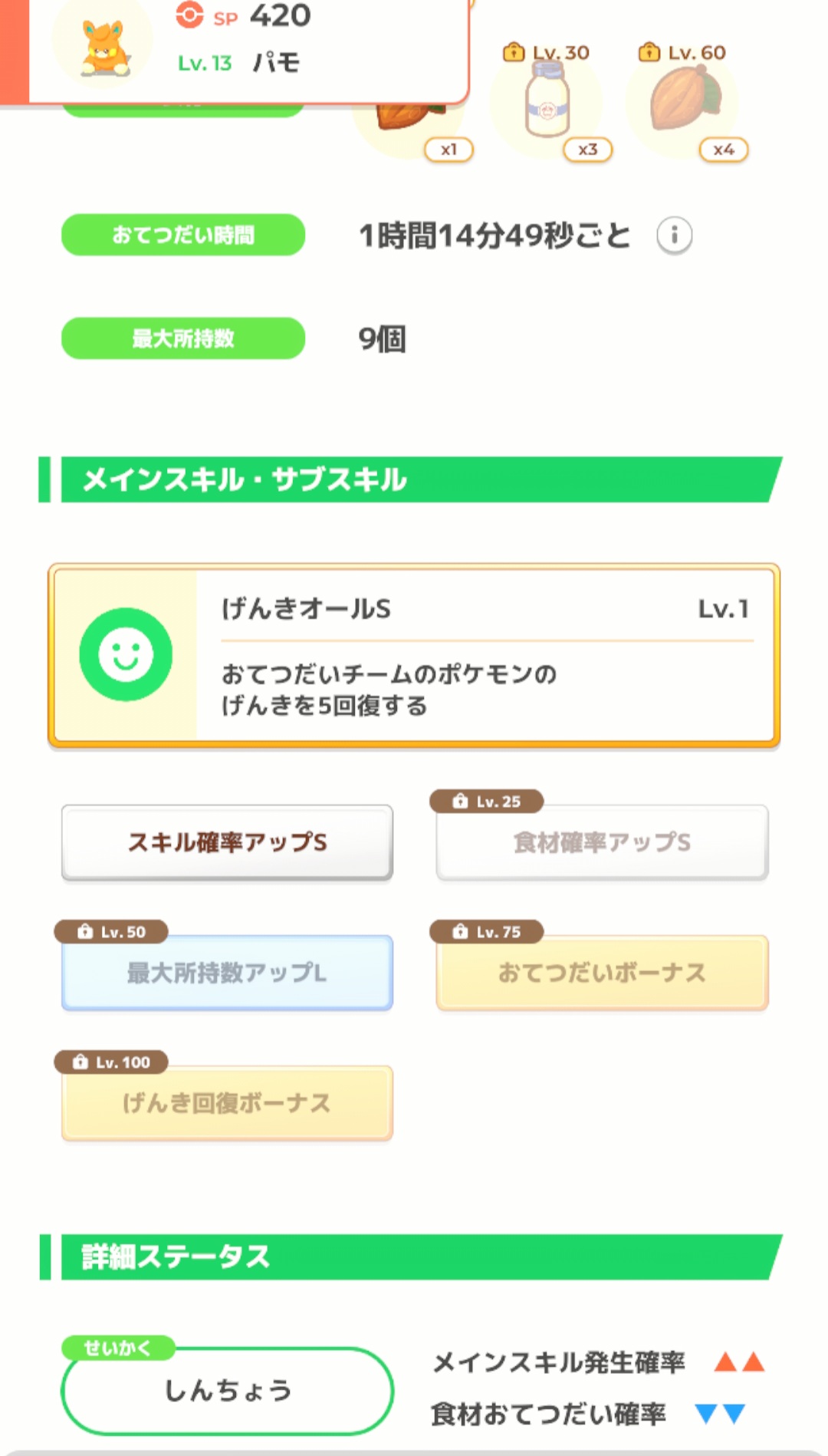Tap the Lv.60 cacao ingredient icon
This screenshot has width=828, height=1456.
[x=684, y=101]
